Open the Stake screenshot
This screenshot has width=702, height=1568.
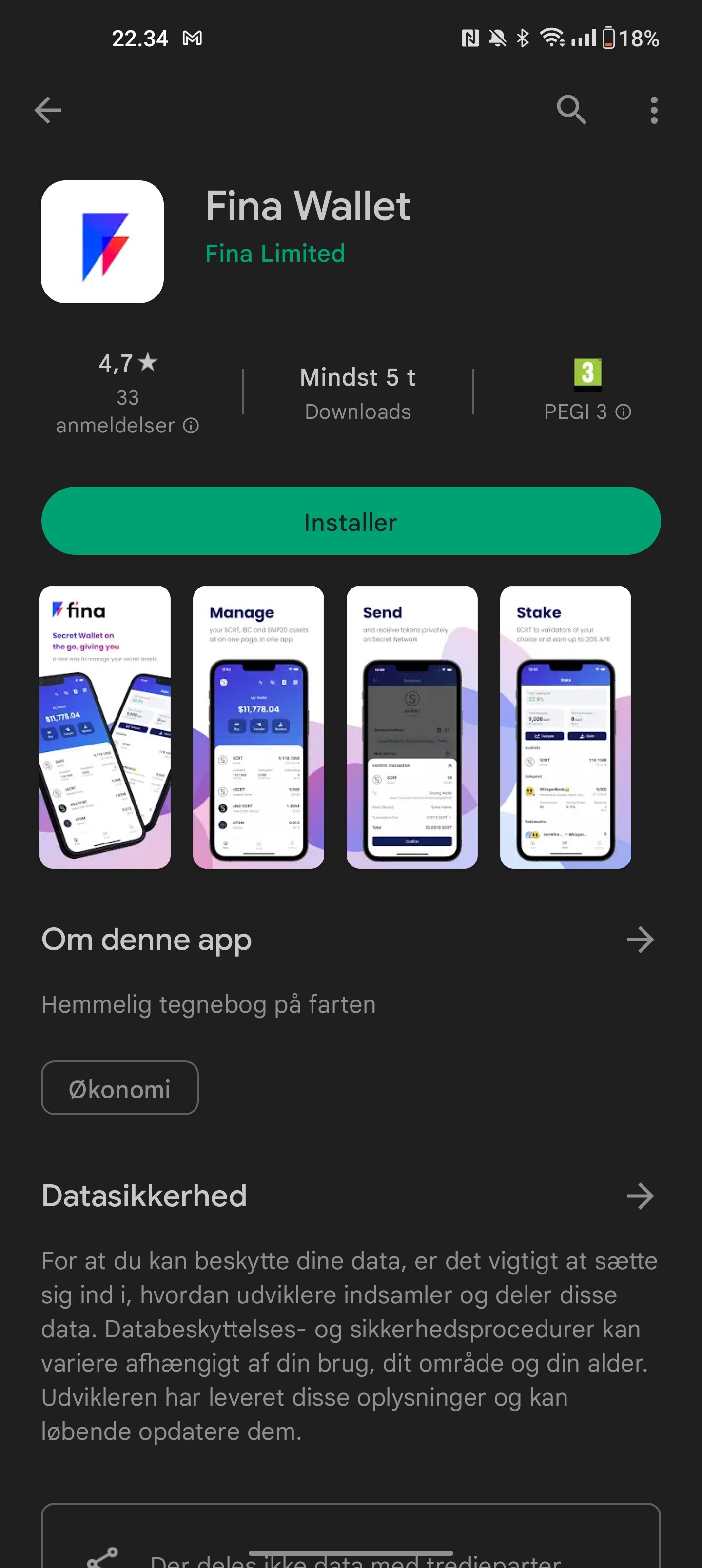coord(565,727)
